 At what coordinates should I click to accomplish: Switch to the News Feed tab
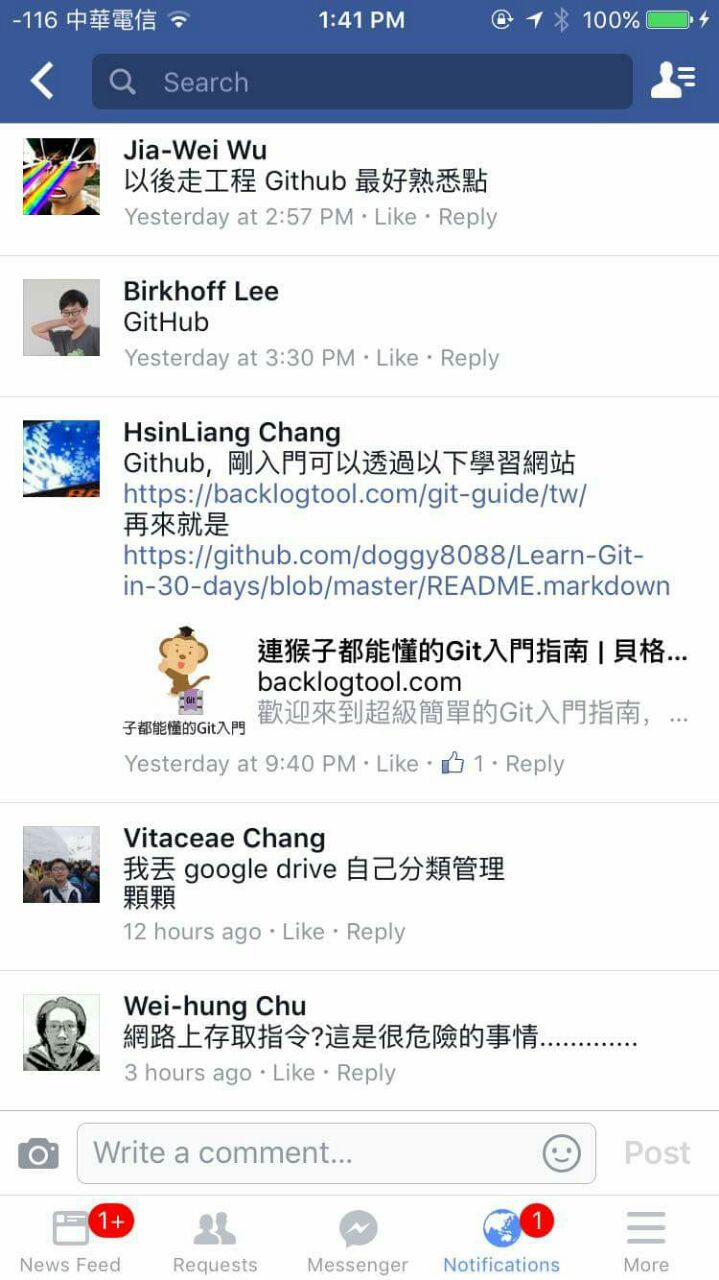70,1240
